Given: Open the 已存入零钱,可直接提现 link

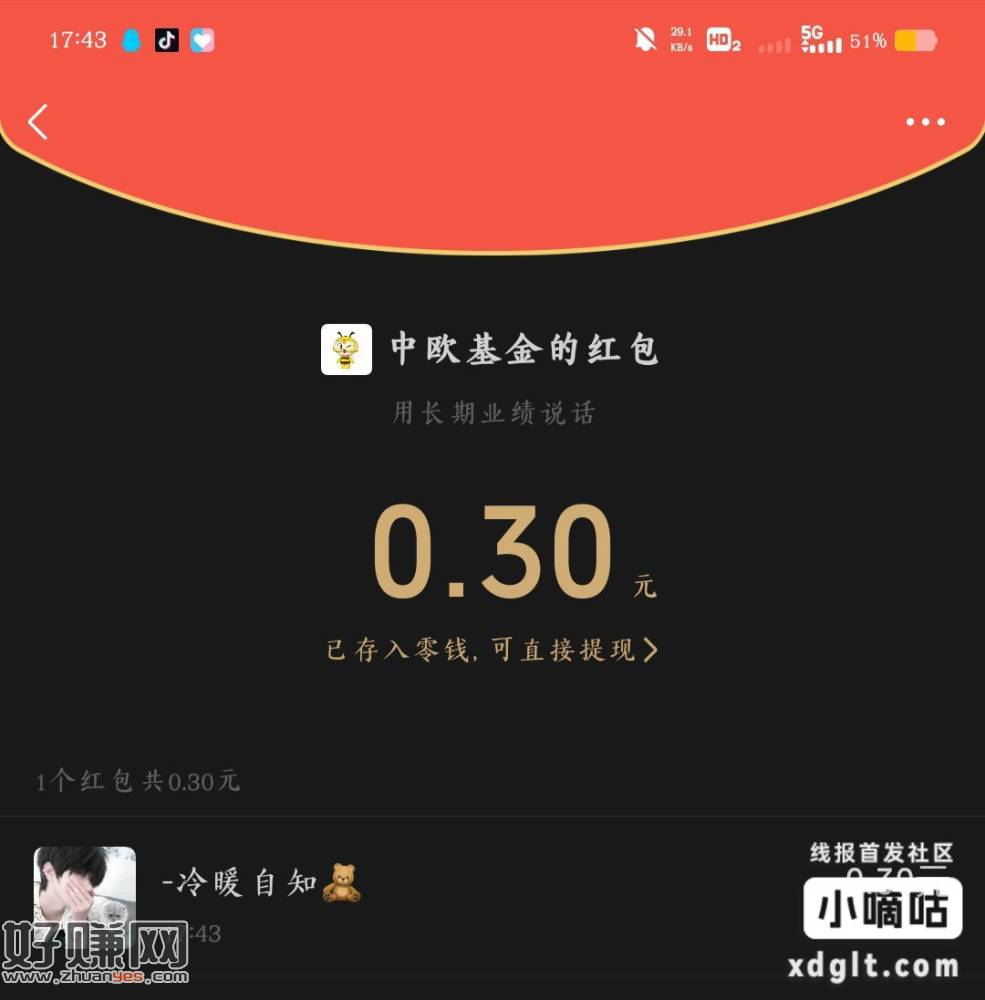Looking at the screenshot, I should [x=492, y=650].
